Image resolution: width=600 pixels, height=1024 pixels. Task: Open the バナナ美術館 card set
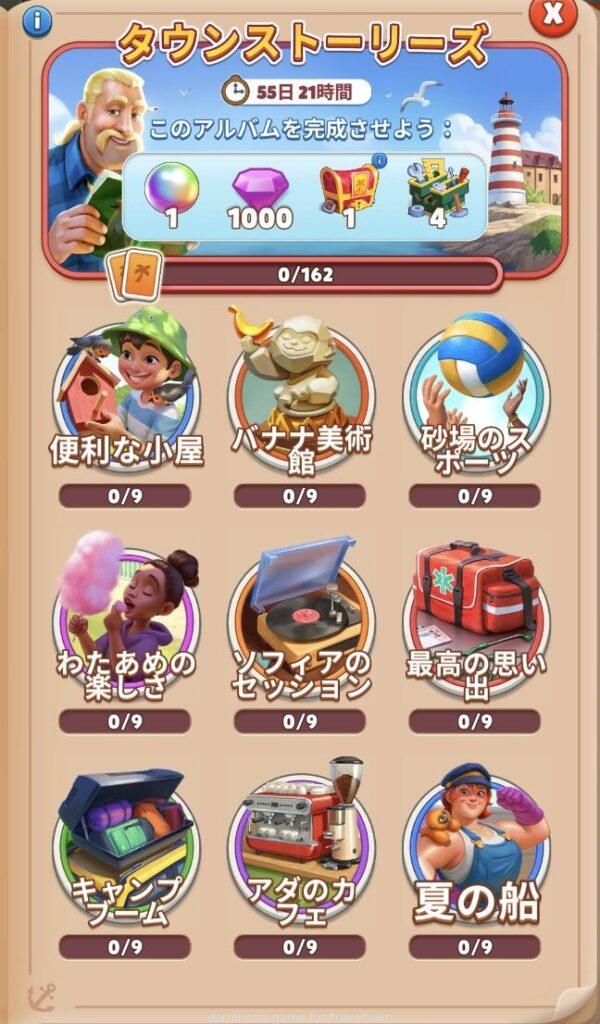tap(301, 400)
